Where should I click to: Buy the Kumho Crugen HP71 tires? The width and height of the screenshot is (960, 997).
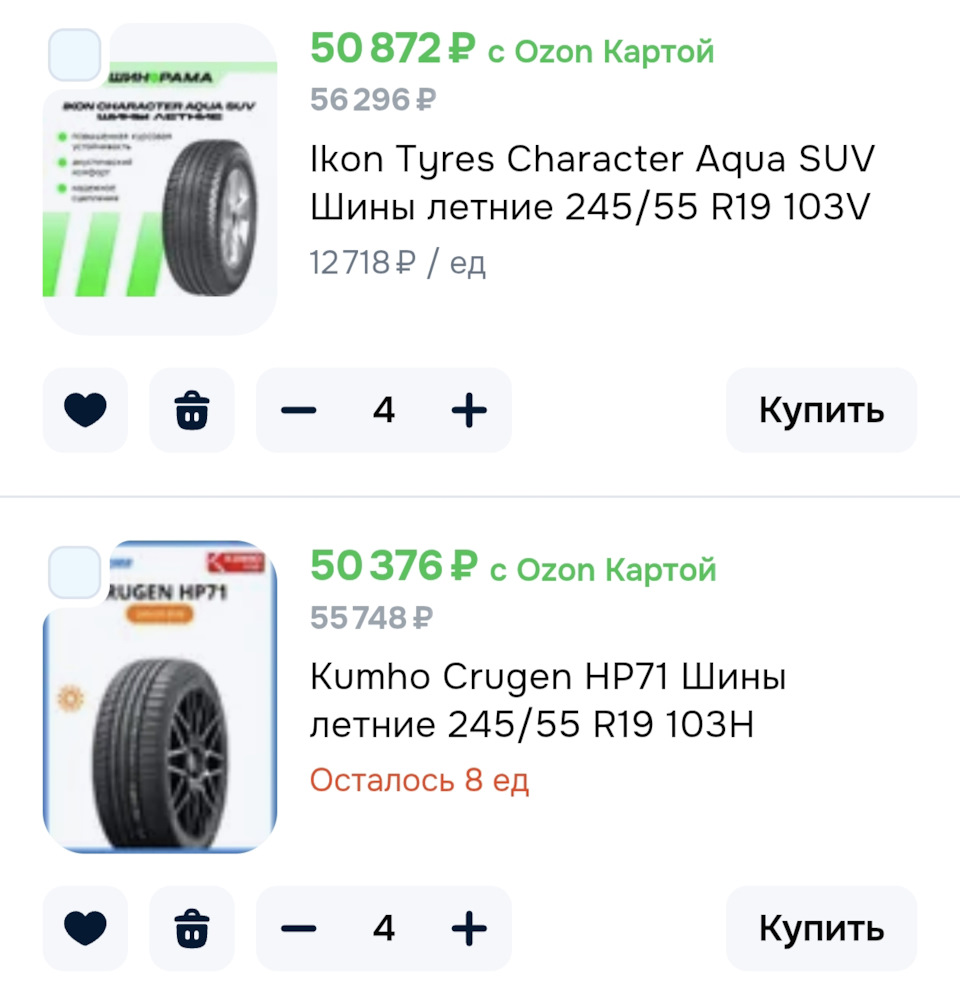[x=821, y=929]
